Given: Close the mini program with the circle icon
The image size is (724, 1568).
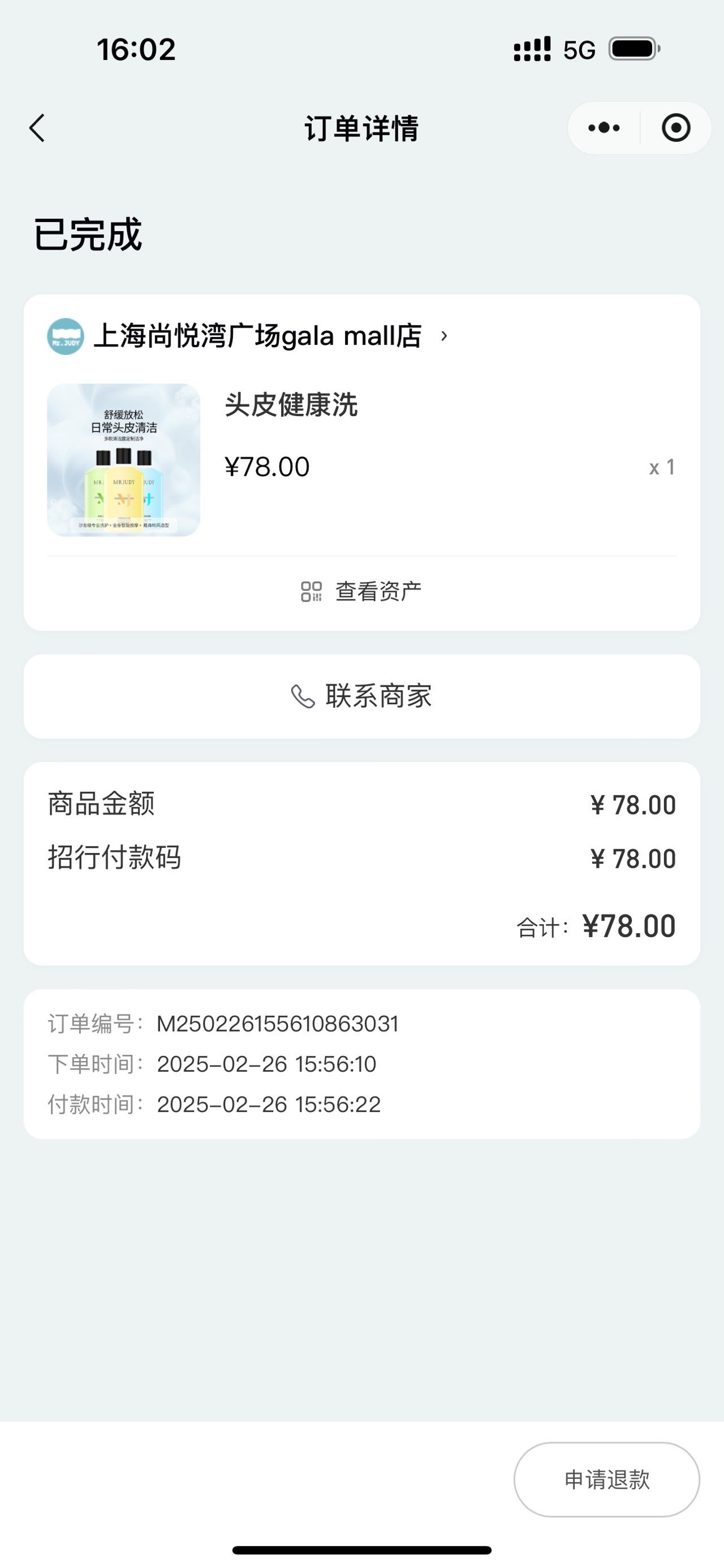Looking at the screenshot, I should point(676,128).
